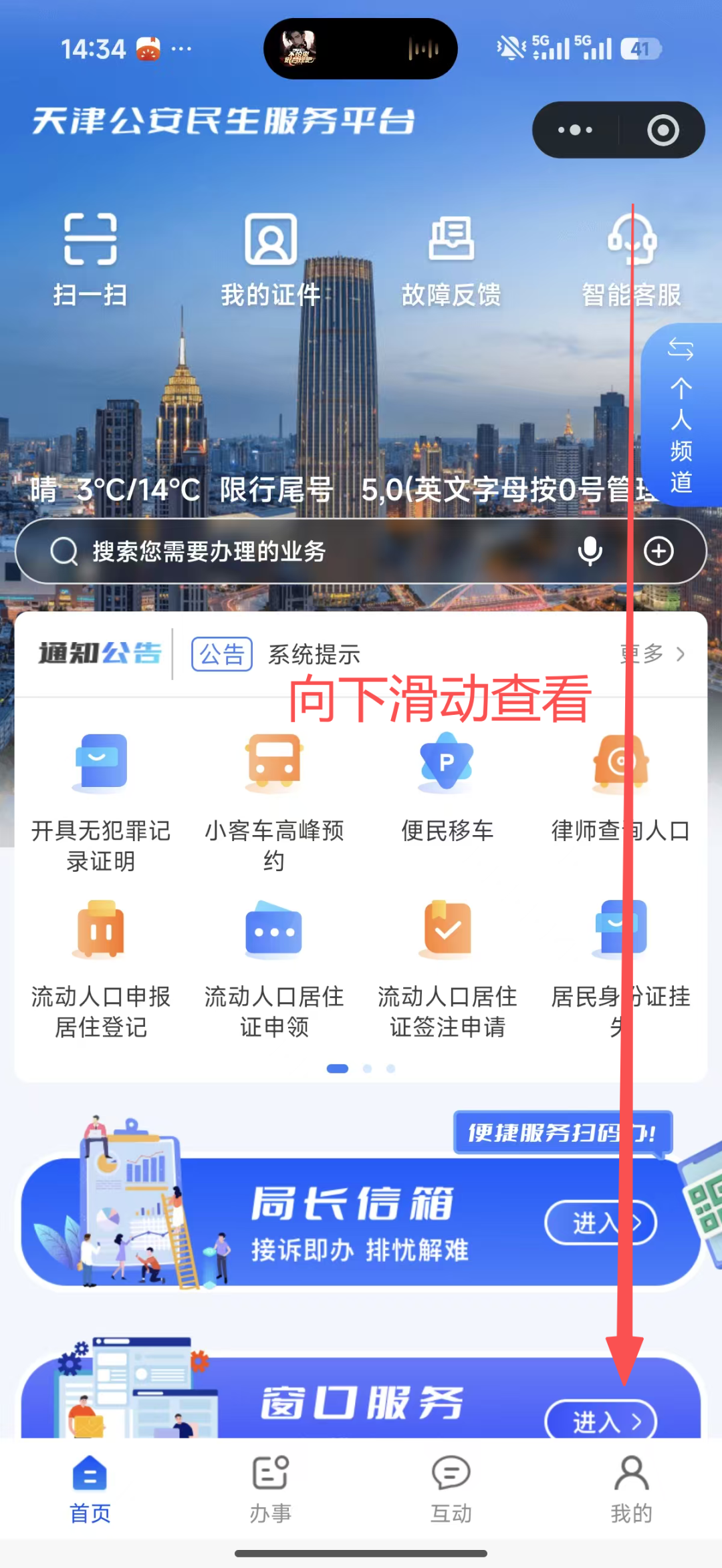Switch to the 办事 tab
722x1568 pixels.
pyautogui.click(x=270, y=1484)
